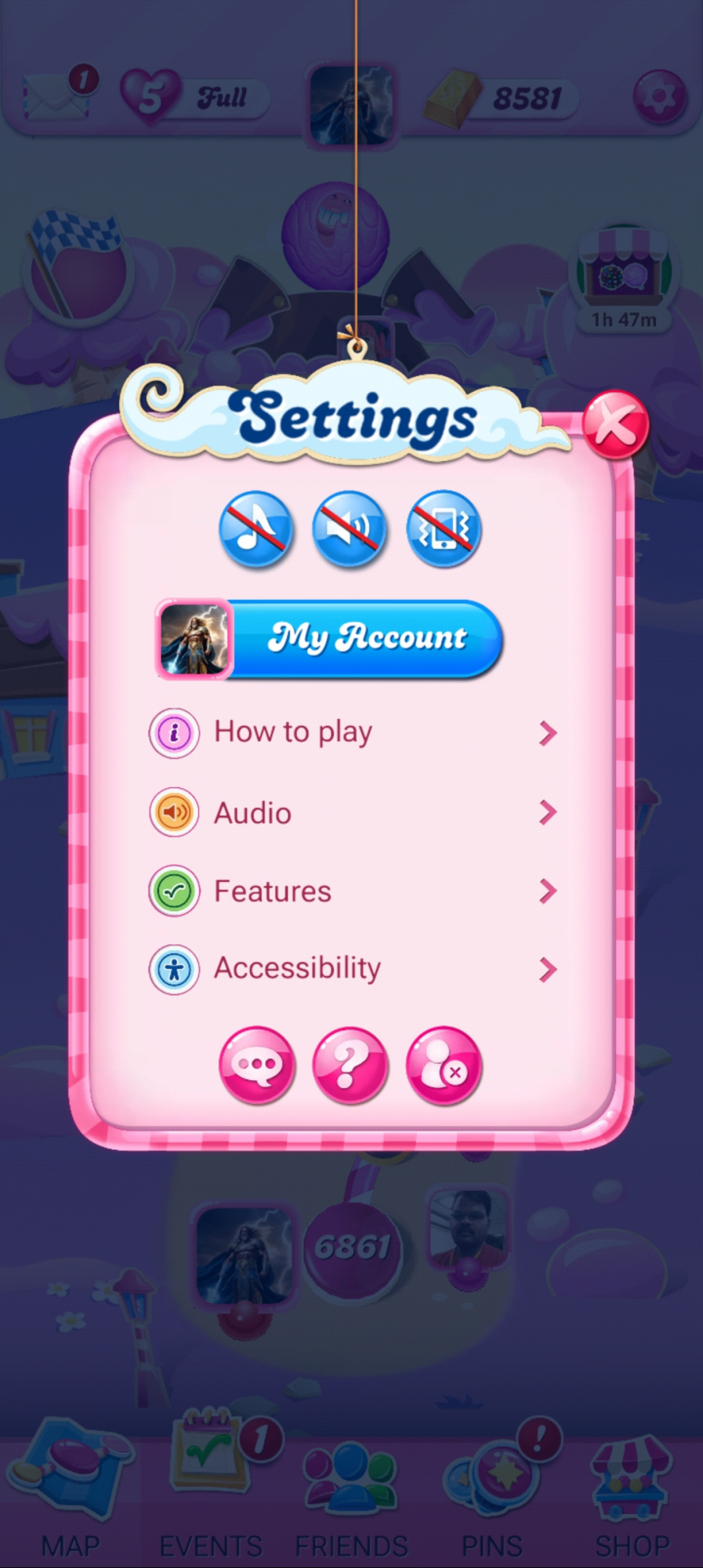
Task: Tap the pink remove-user button
Action: [444, 1065]
